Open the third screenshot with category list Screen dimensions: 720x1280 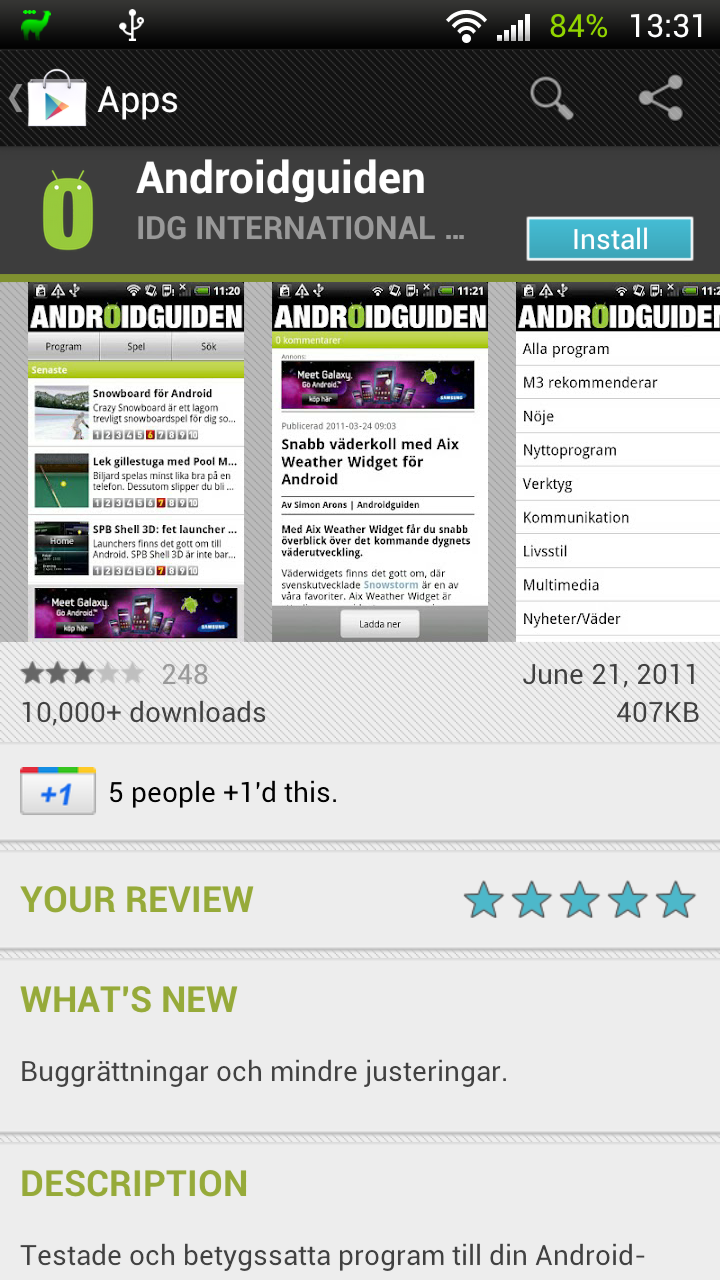tap(618, 461)
